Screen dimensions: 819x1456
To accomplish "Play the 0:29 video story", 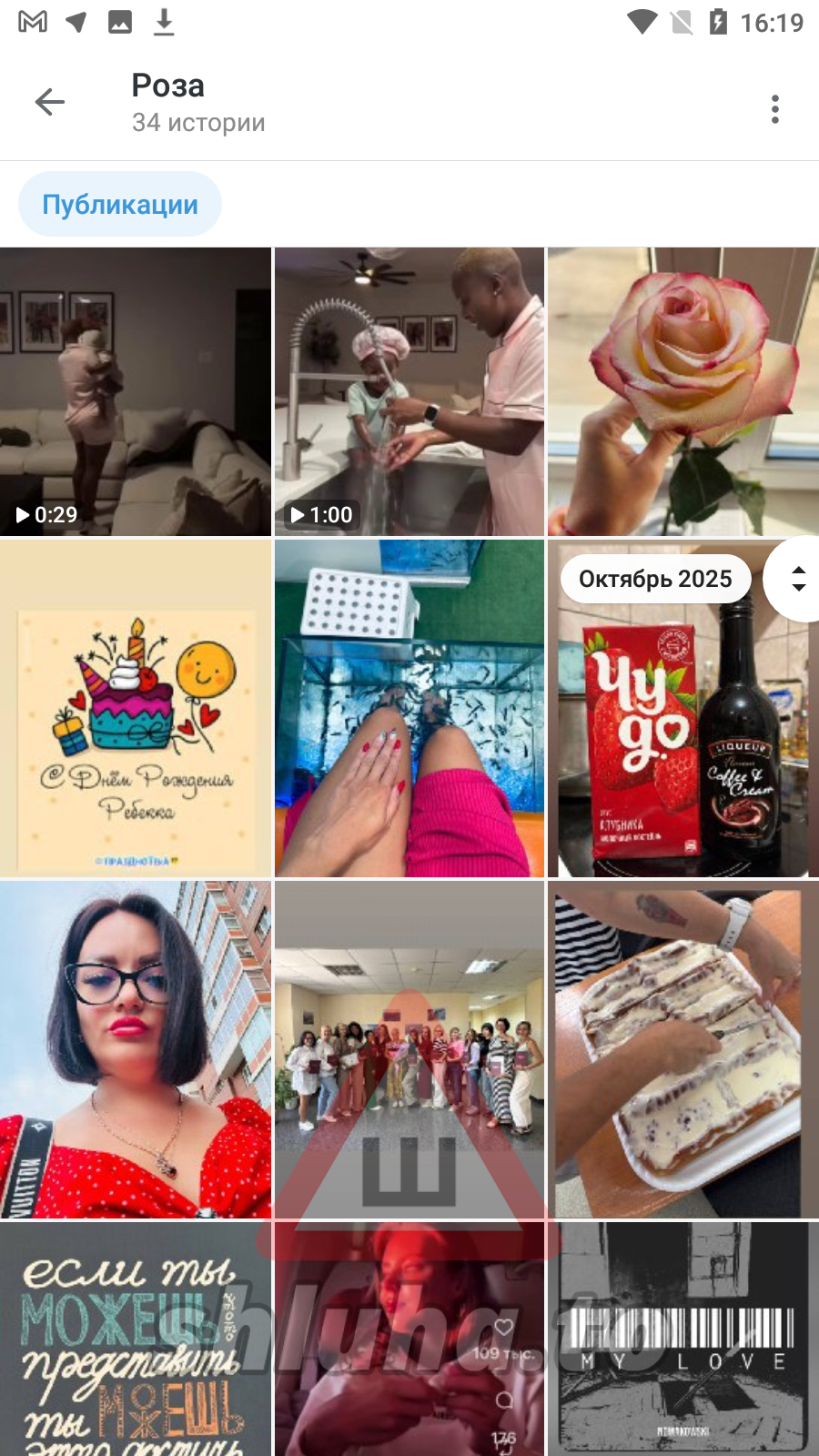I will point(136,391).
